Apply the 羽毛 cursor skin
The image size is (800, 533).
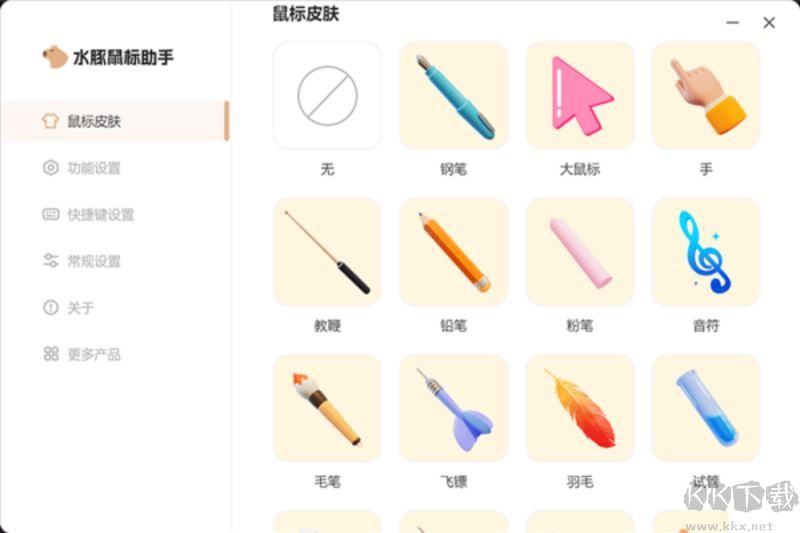[x=580, y=408]
